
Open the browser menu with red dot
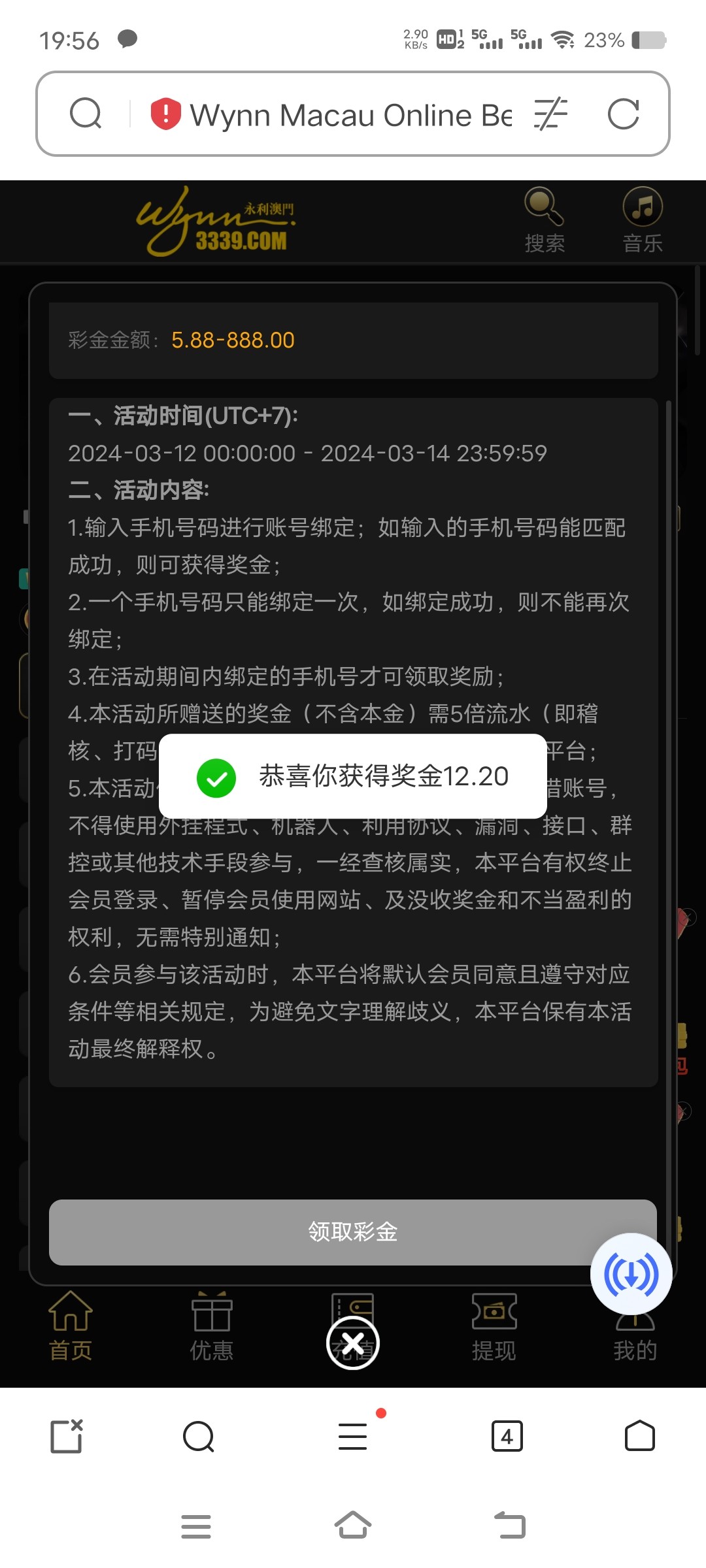(x=353, y=1436)
